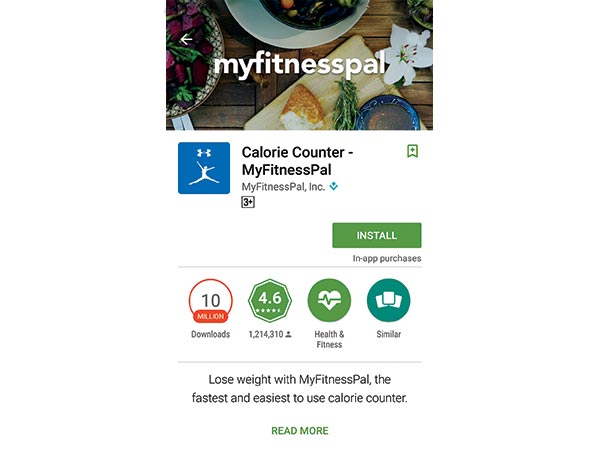View the 4.6 star ratings
600x450 pixels.
[270, 300]
